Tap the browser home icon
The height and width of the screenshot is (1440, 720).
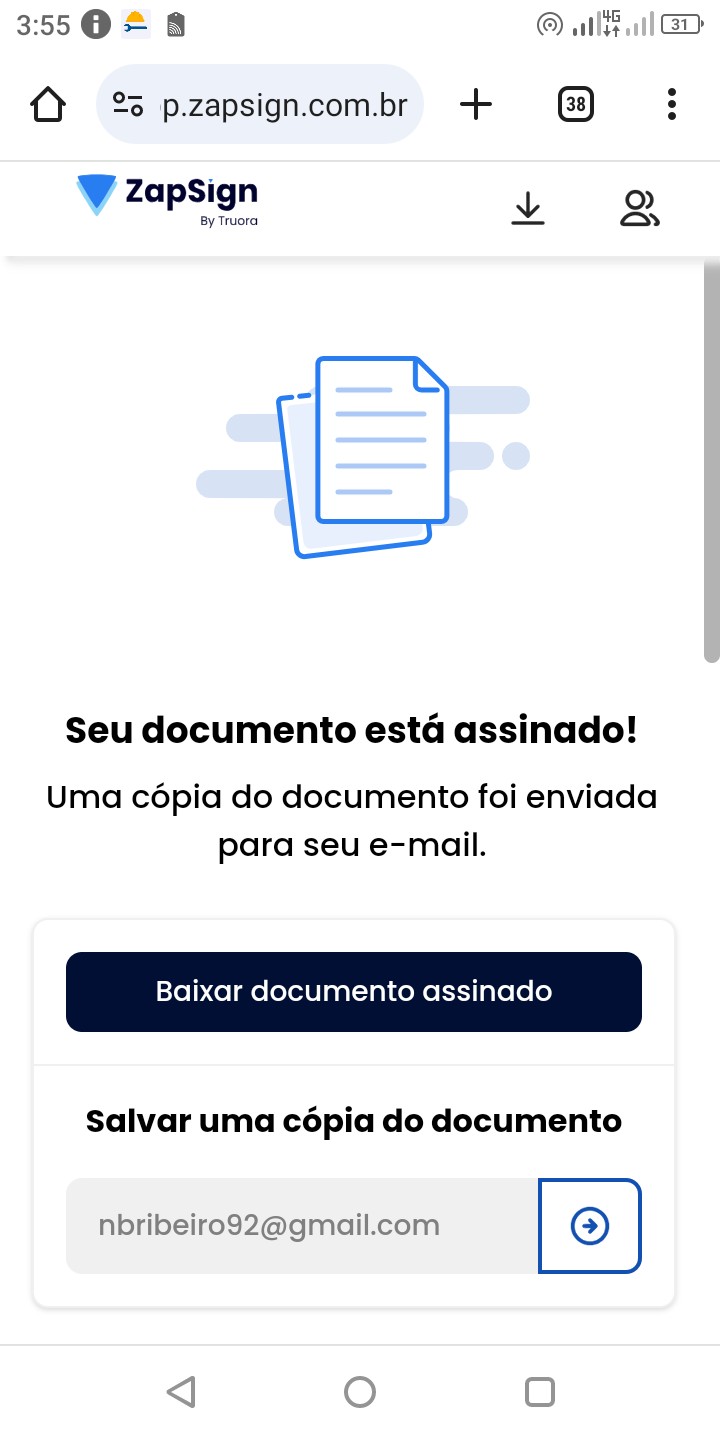coord(48,104)
